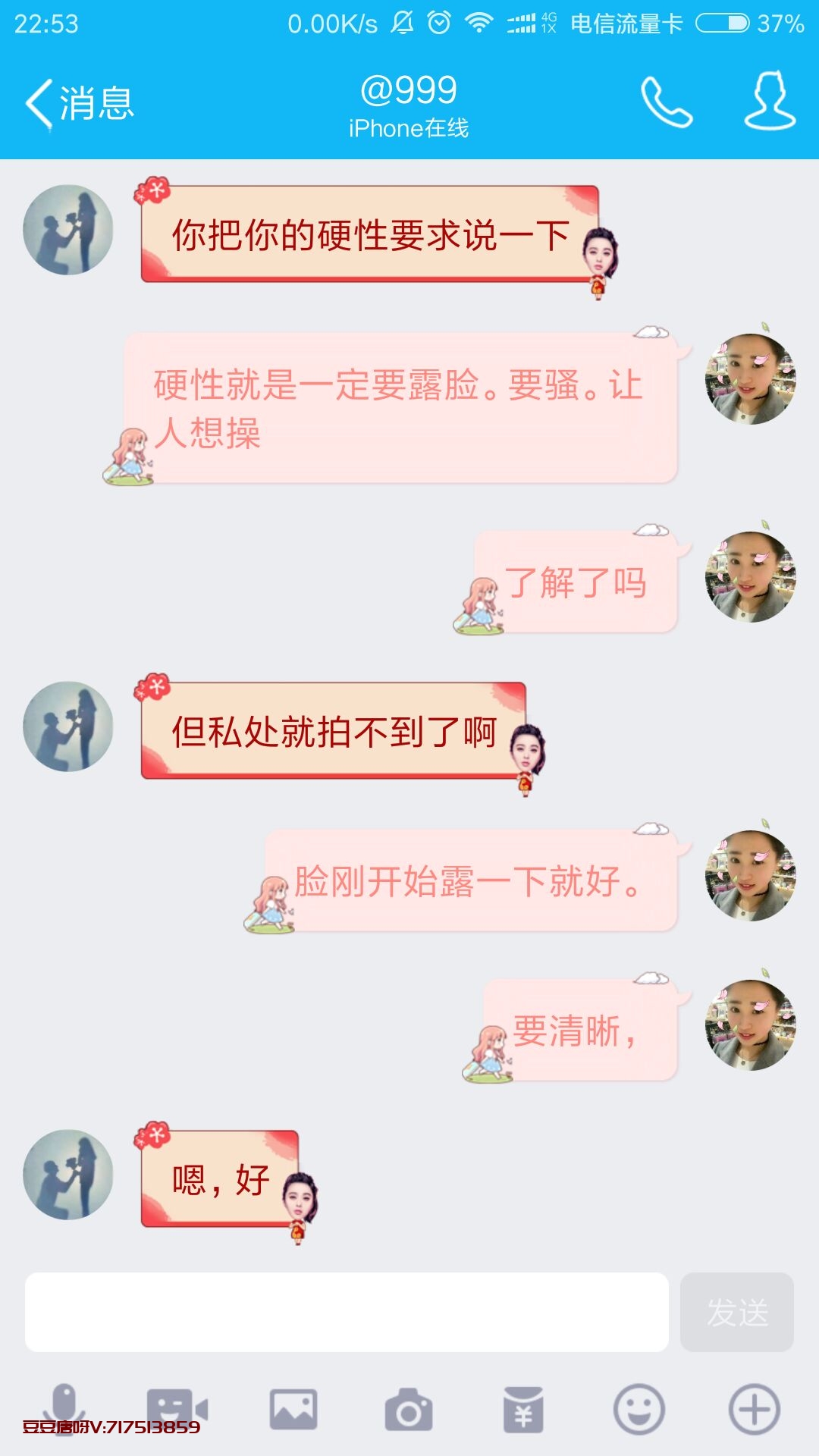Open the emoji smiley panel

[639, 1410]
